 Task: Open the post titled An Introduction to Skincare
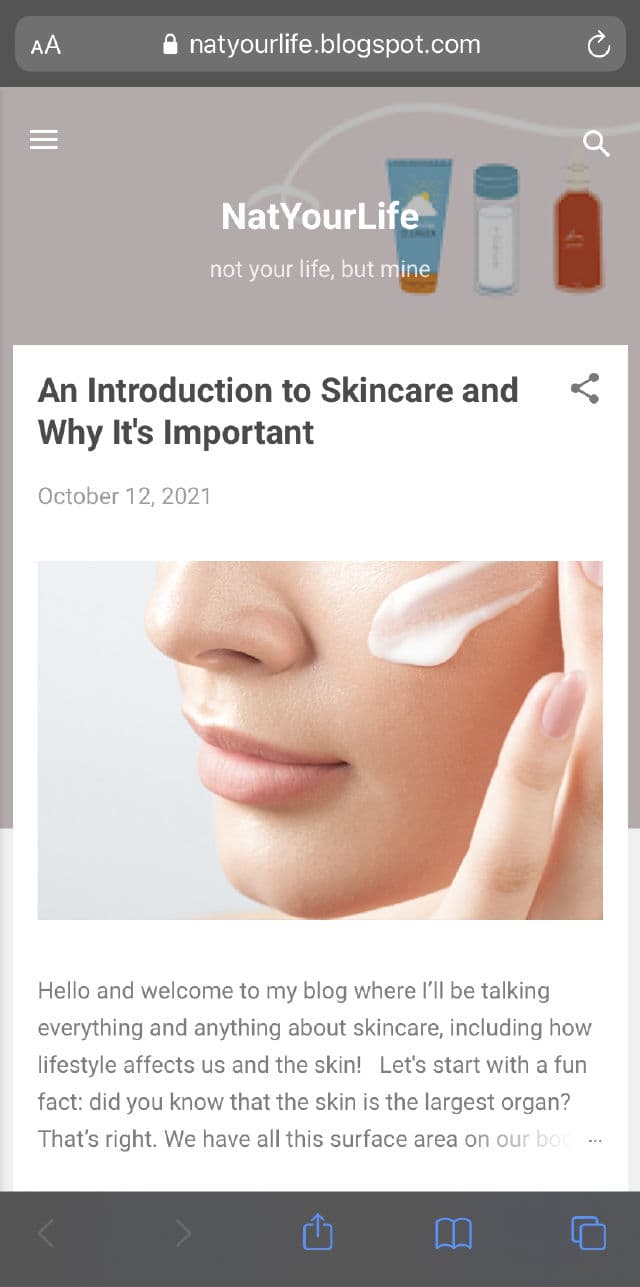(278, 411)
